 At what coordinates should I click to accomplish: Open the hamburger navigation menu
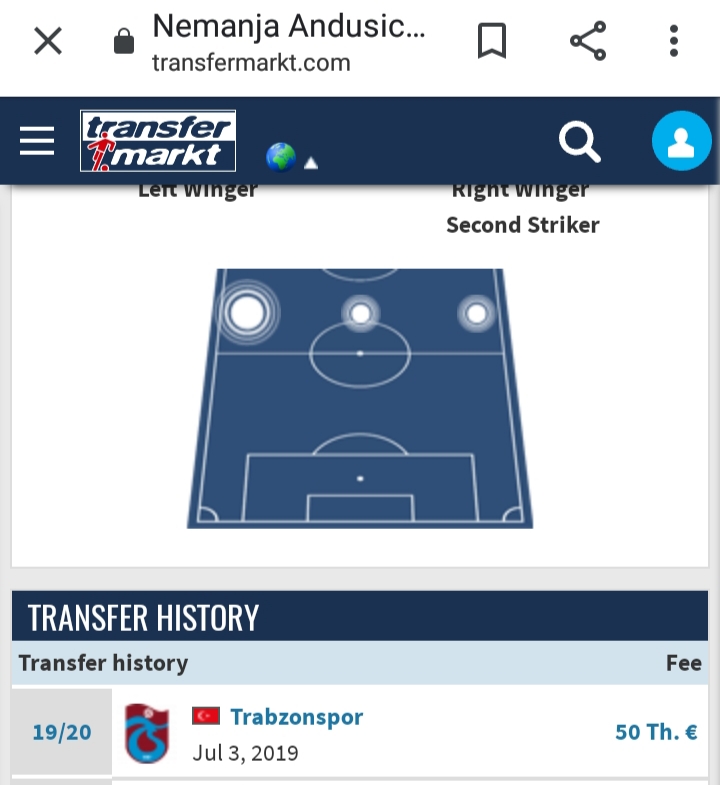click(x=37, y=141)
